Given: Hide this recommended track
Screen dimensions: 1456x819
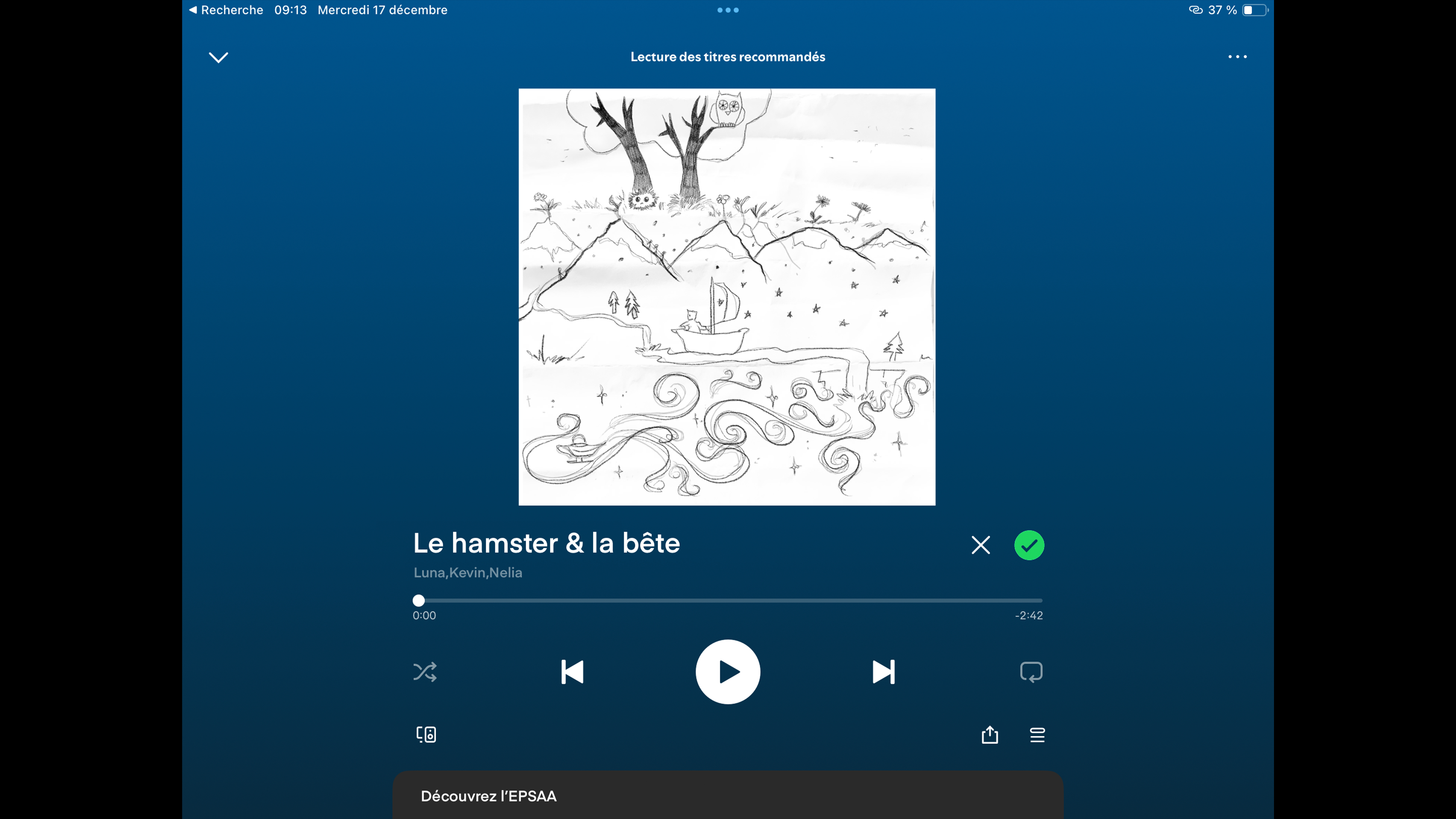Looking at the screenshot, I should (981, 545).
